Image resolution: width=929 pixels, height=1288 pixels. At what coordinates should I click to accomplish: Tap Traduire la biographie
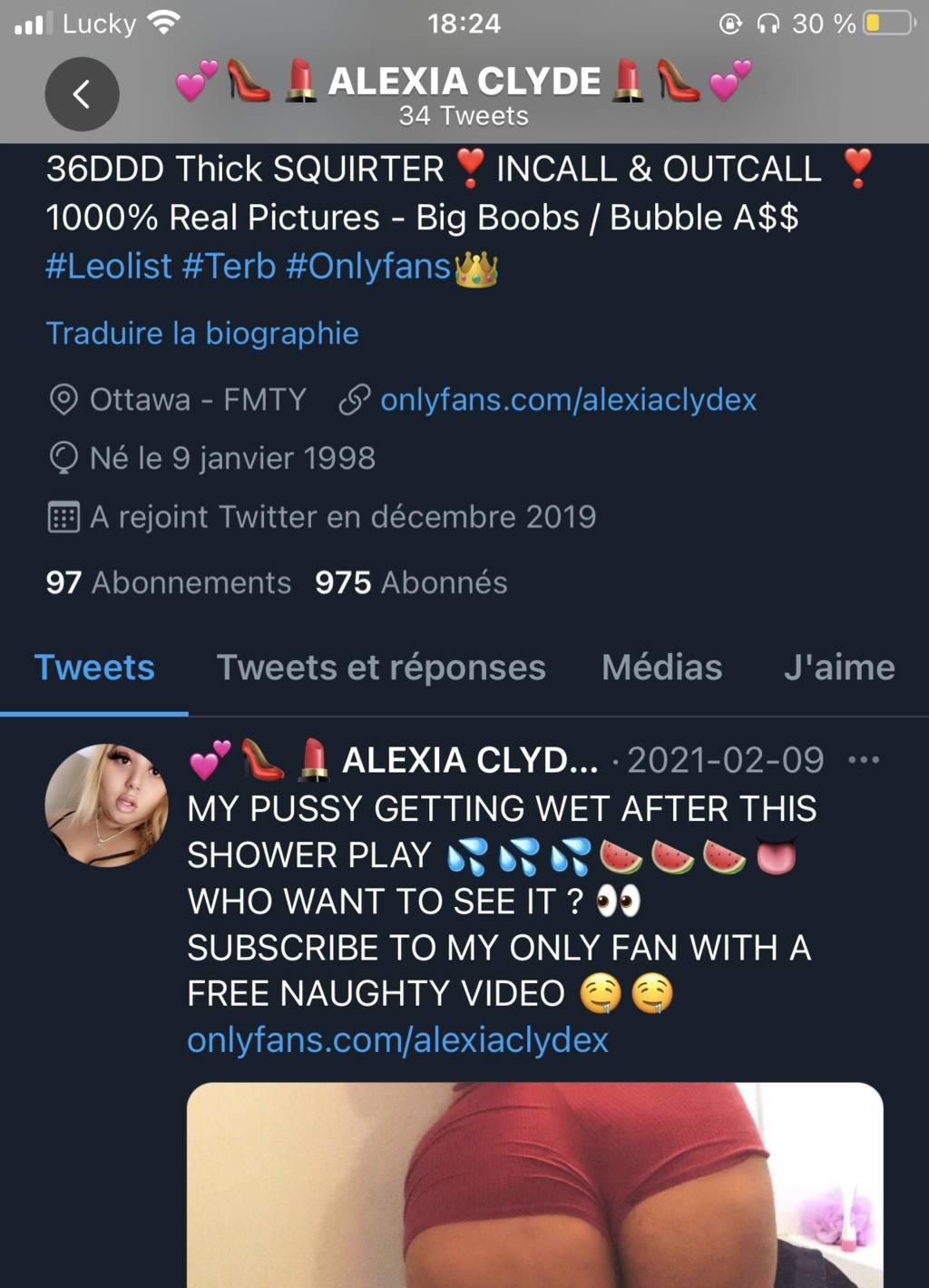[x=202, y=334]
